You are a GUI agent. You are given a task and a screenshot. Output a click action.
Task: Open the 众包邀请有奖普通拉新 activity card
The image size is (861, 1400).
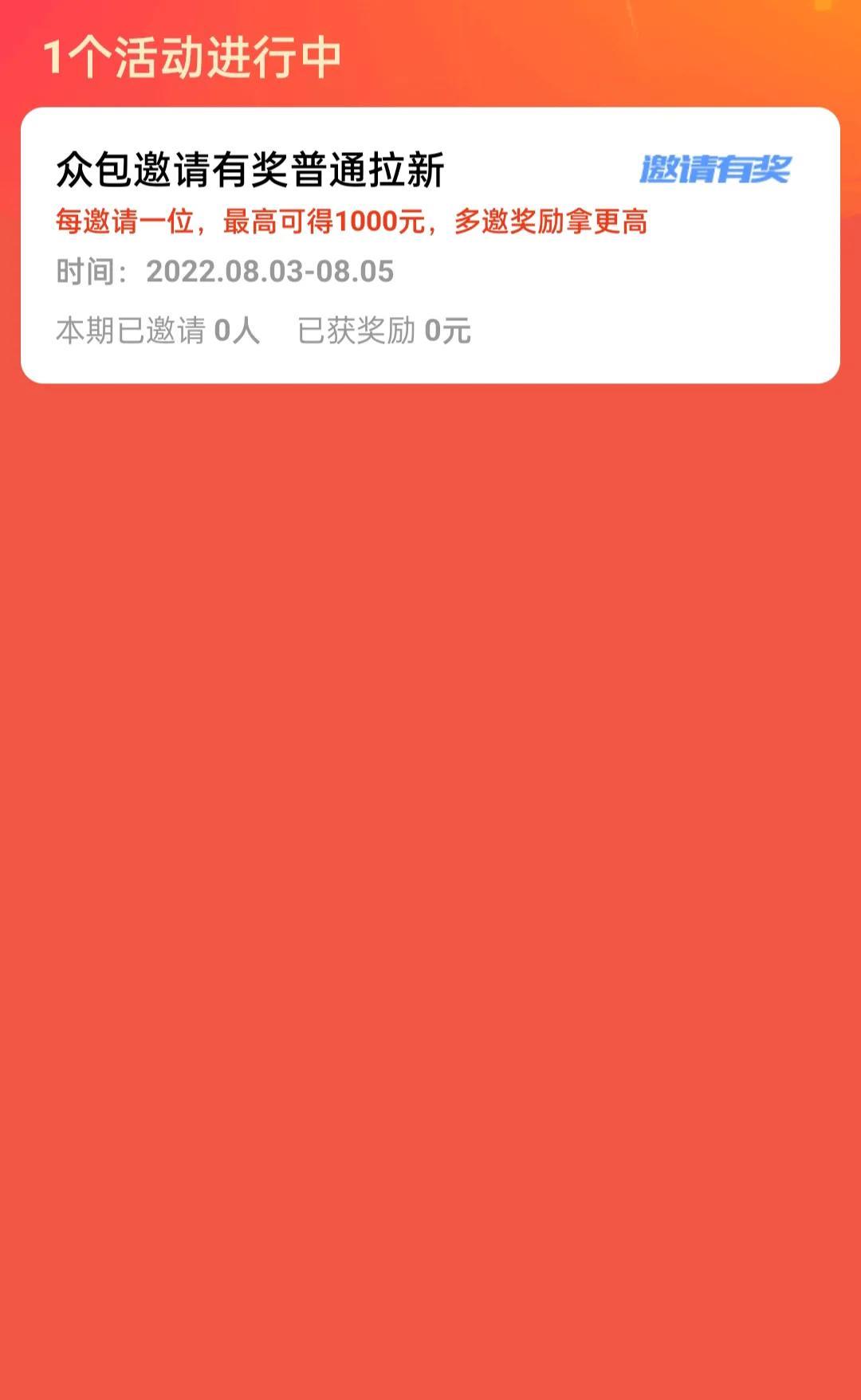[x=431, y=245]
